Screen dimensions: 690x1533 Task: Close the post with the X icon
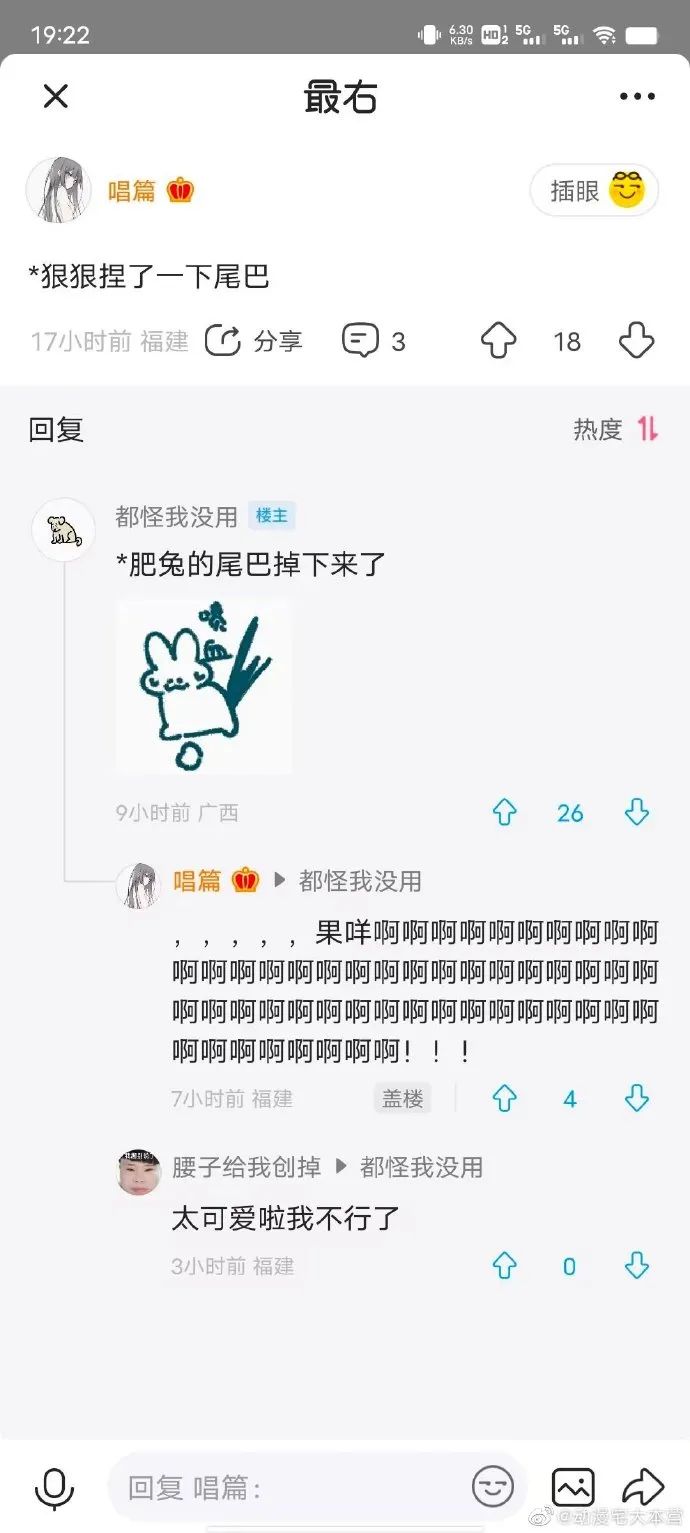55,97
